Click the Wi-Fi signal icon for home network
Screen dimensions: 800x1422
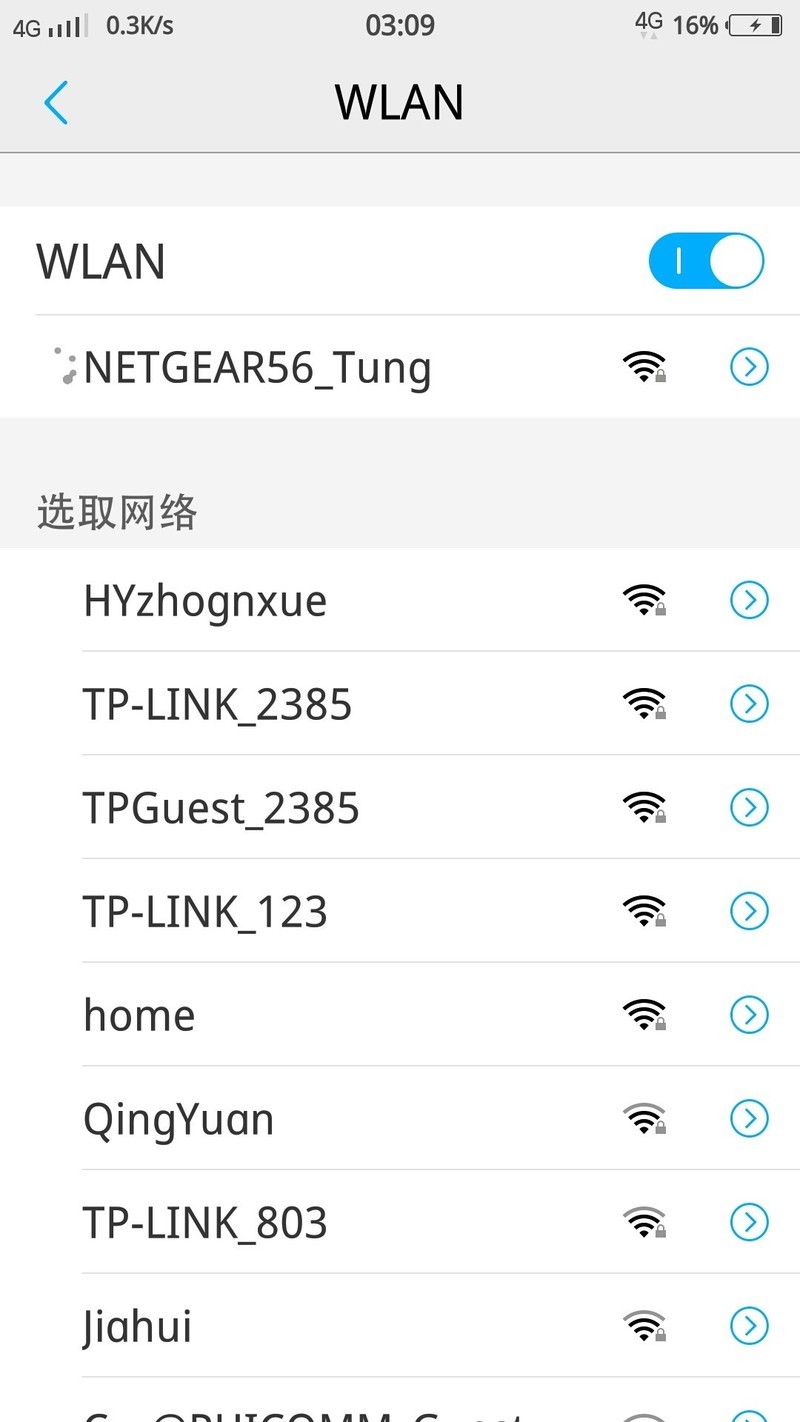click(644, 1014)
